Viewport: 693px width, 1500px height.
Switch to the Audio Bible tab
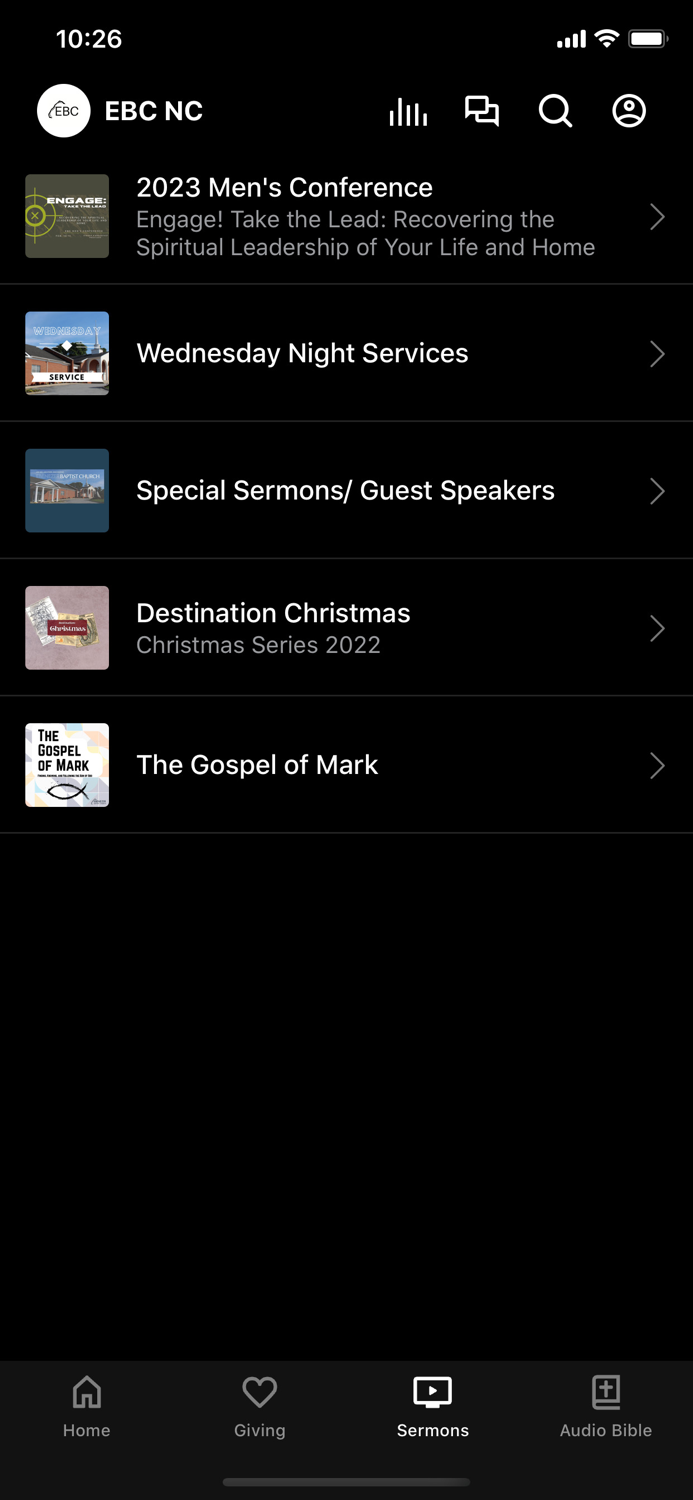tap(606, 1406)
